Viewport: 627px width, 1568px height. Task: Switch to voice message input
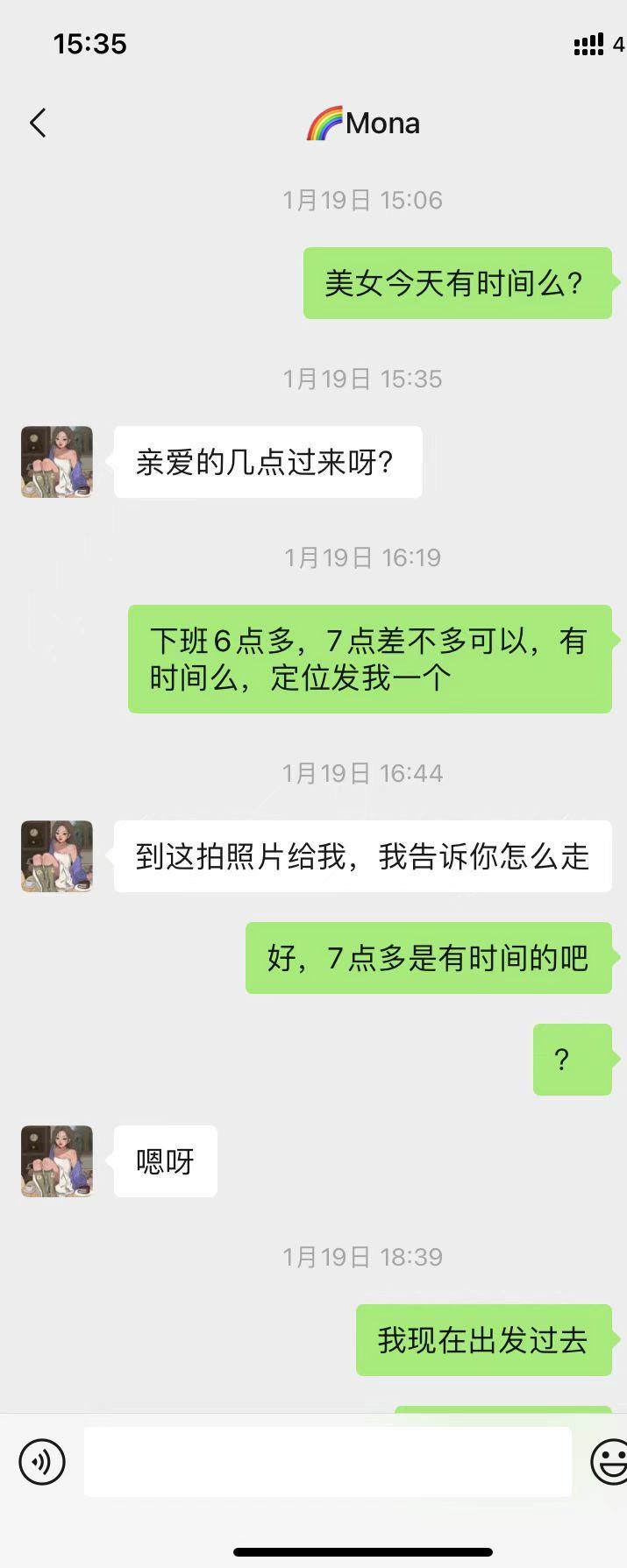[x=42, y=1461]
